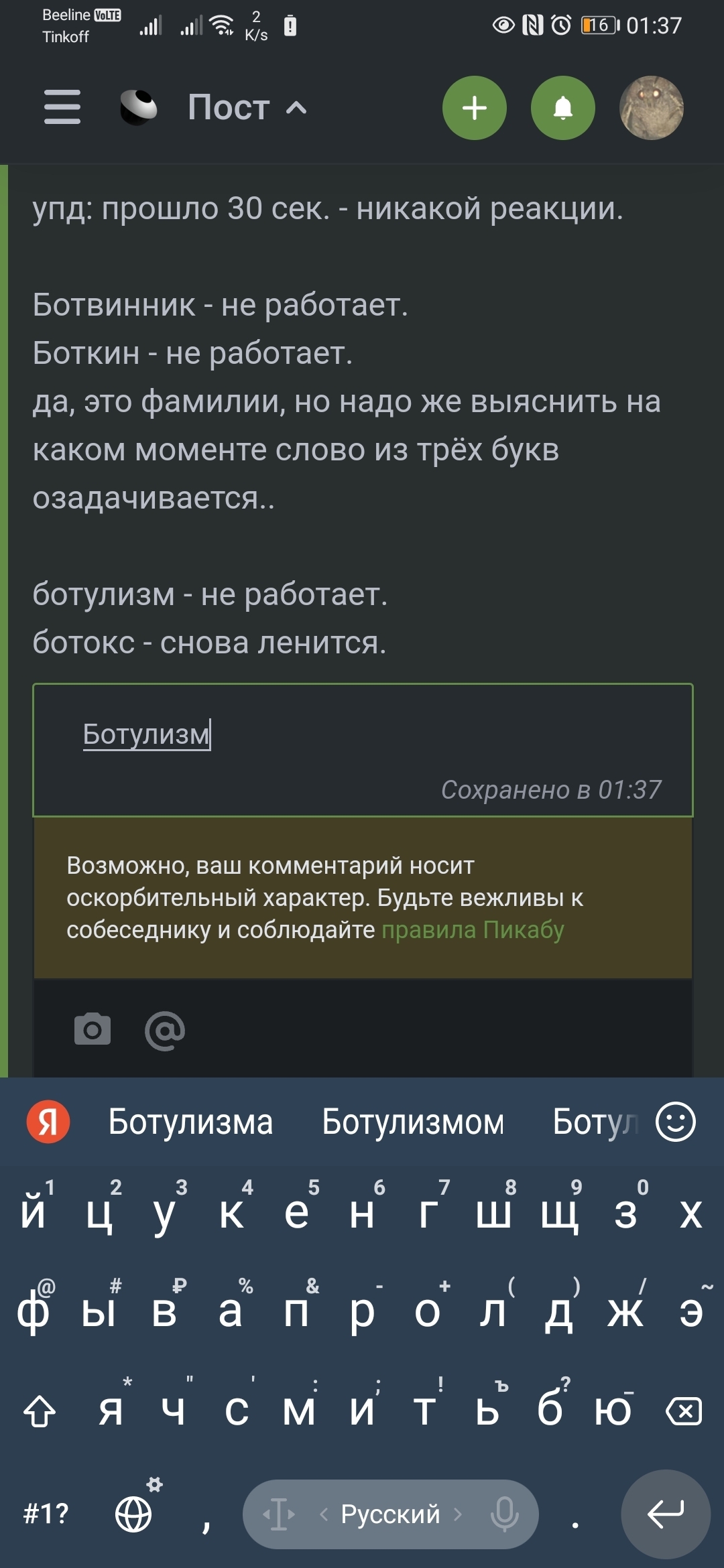Switch to #1? symbols keyboard

point(46,1514)
